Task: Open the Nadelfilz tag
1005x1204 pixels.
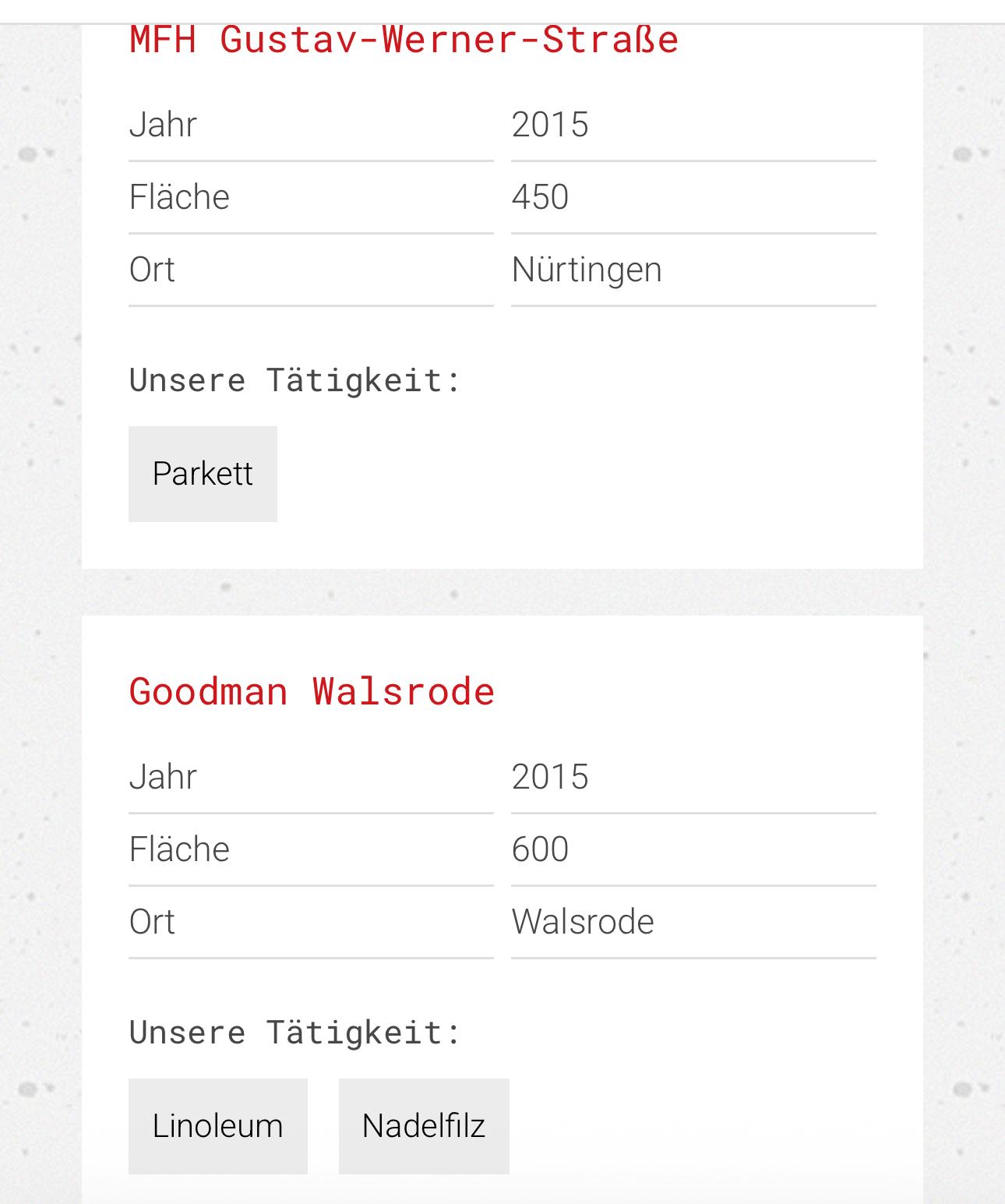Action: pyautogui.click(x=423, y=1126)
